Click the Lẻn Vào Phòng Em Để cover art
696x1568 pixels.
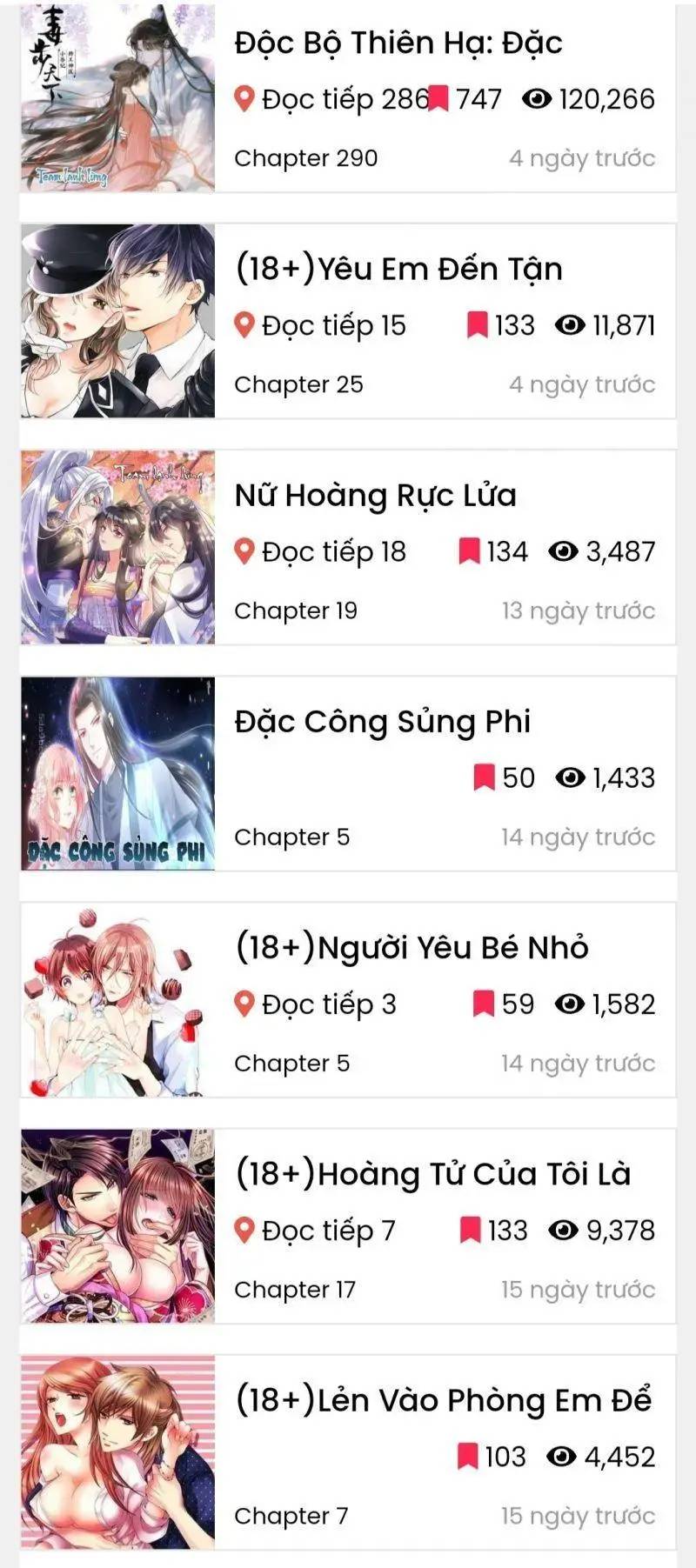[116, 1453]
